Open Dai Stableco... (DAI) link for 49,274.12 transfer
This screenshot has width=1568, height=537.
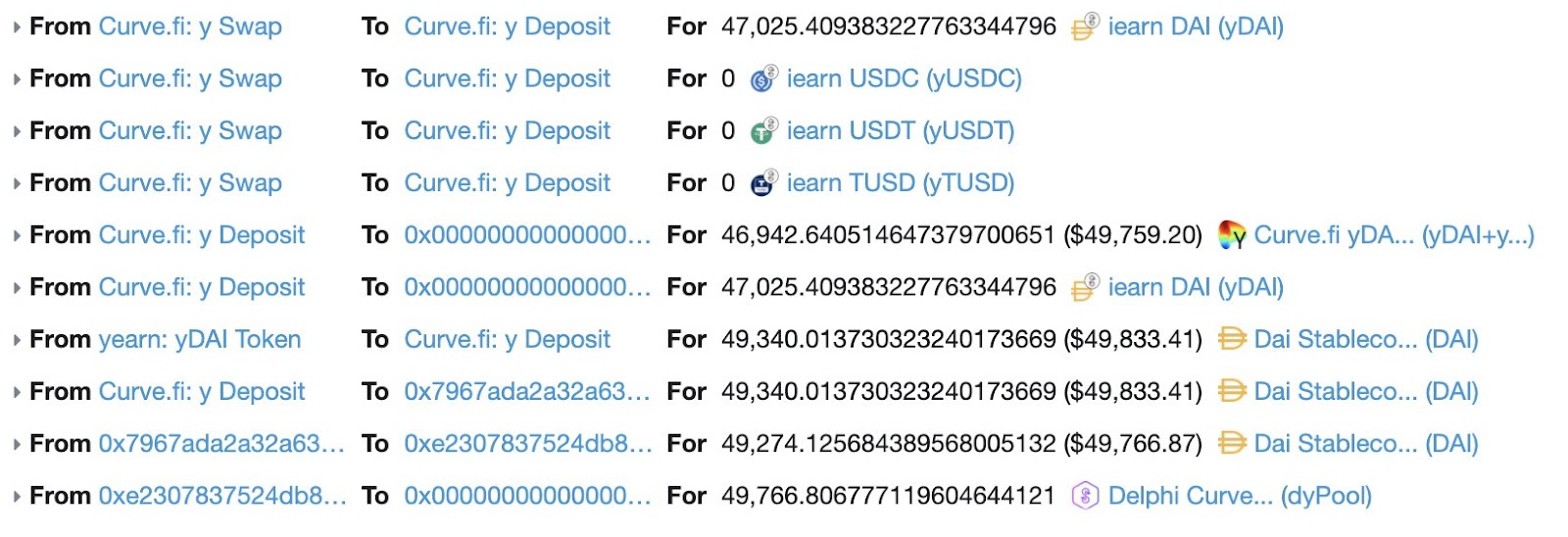(1365, 444)
